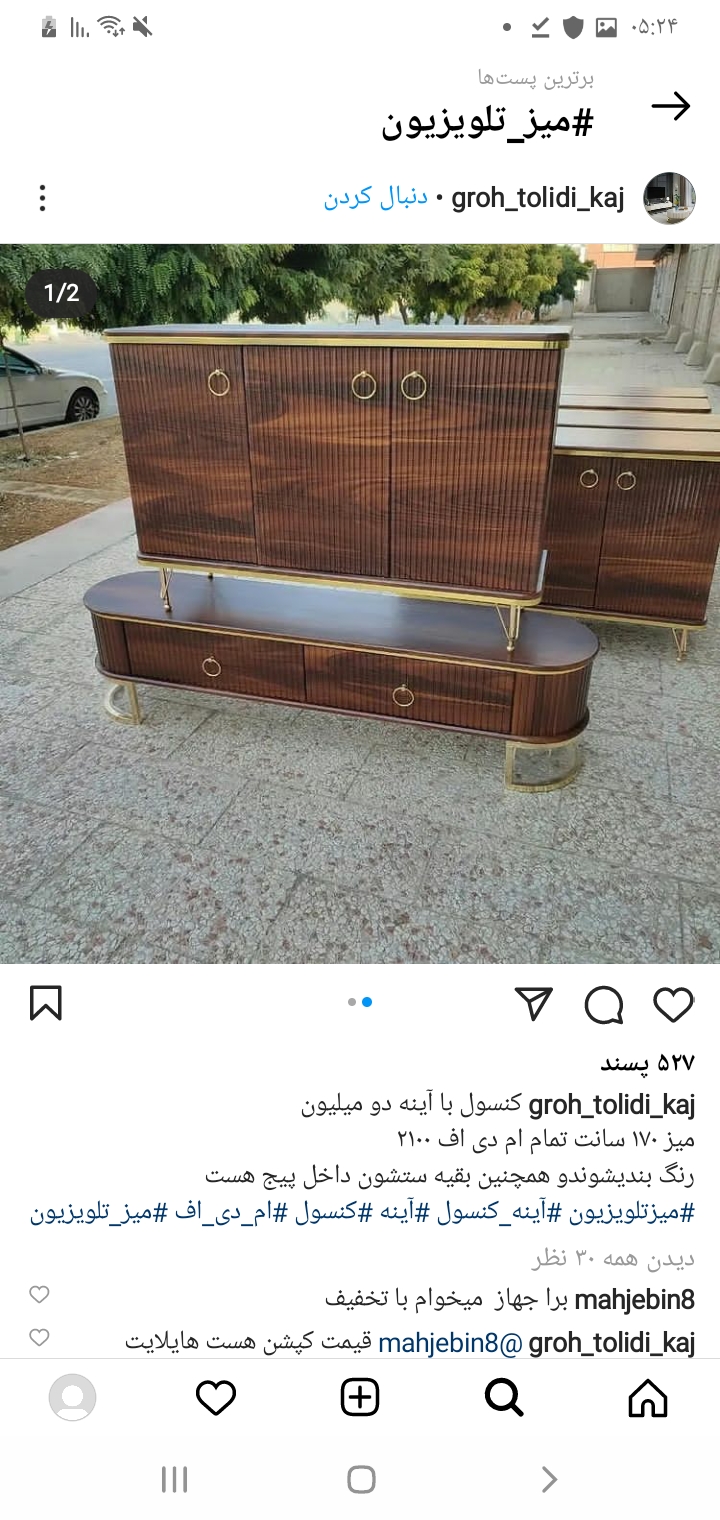The width and height of the screenshot is (720, 1520).
Task: View all ۳۰ comments
Action: click(x=613, y=1258)
